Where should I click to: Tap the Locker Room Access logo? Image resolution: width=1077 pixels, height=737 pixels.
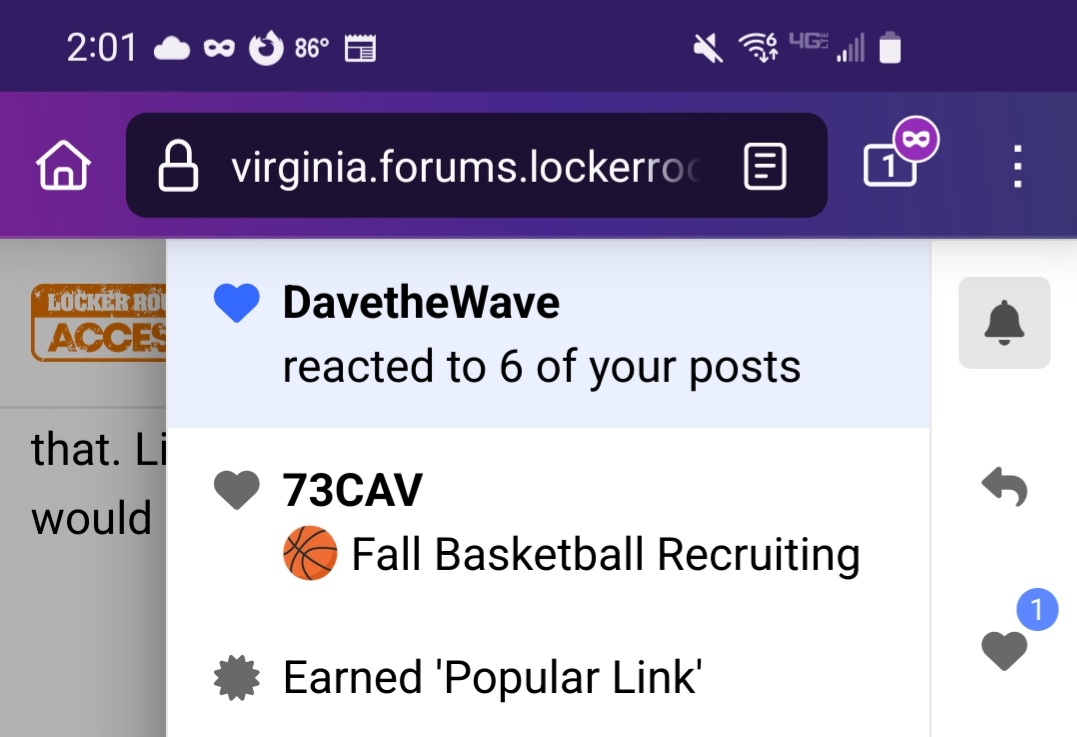click(x=98, y=322)
